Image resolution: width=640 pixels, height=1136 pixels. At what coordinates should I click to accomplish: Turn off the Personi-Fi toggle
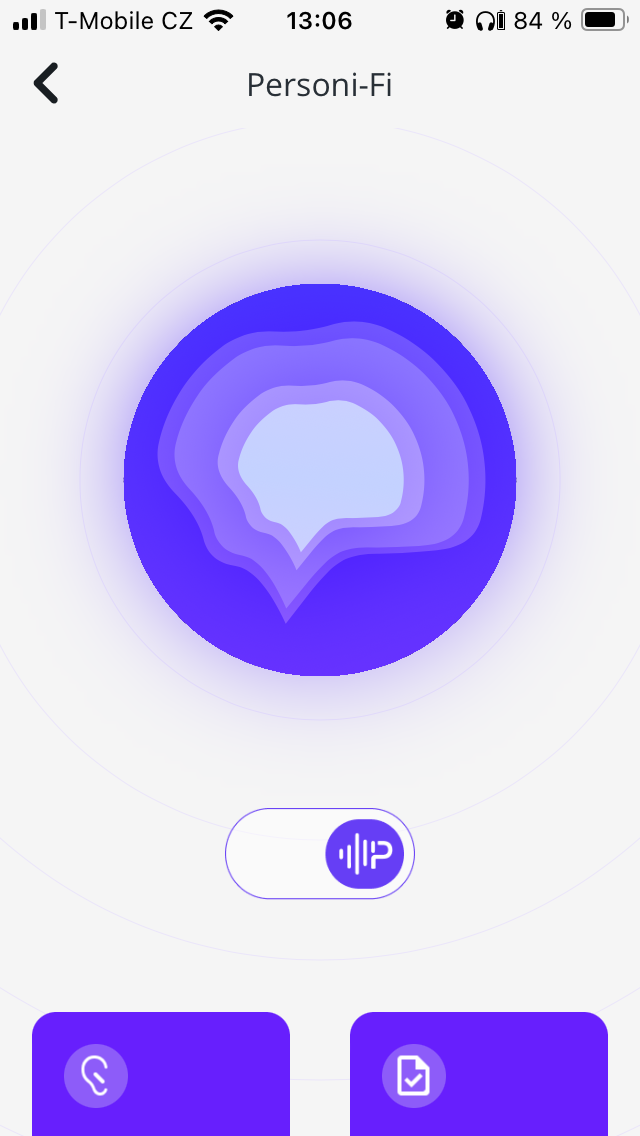point(320,853)
